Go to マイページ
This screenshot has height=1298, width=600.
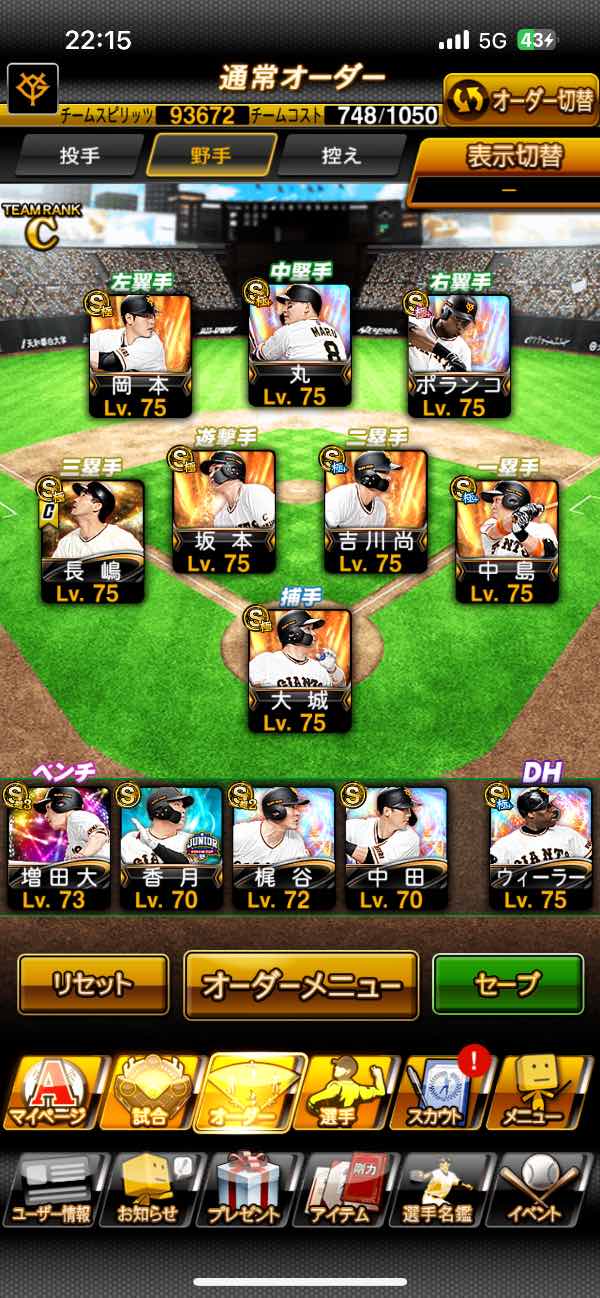pos(51,1092)
